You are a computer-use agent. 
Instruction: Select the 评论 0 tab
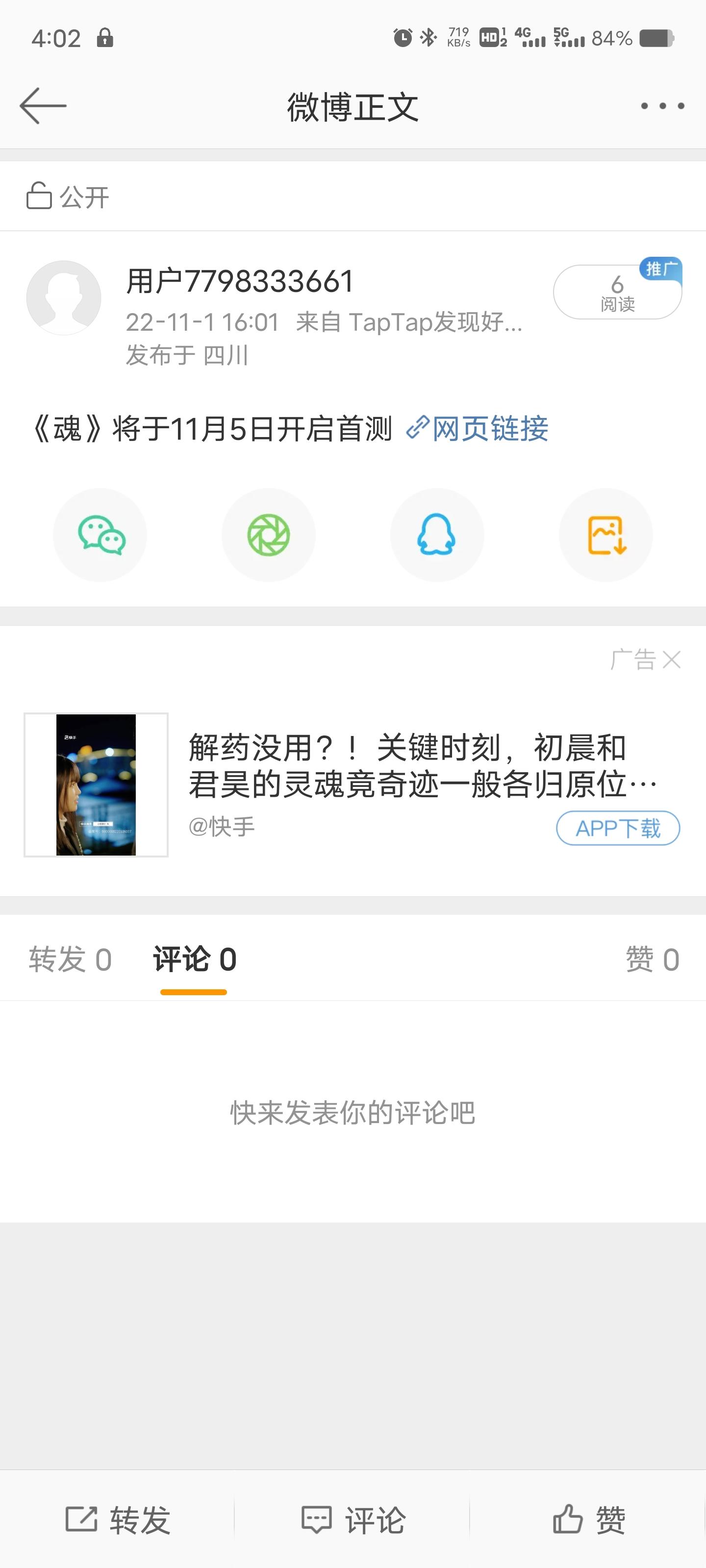click(194, 959)
